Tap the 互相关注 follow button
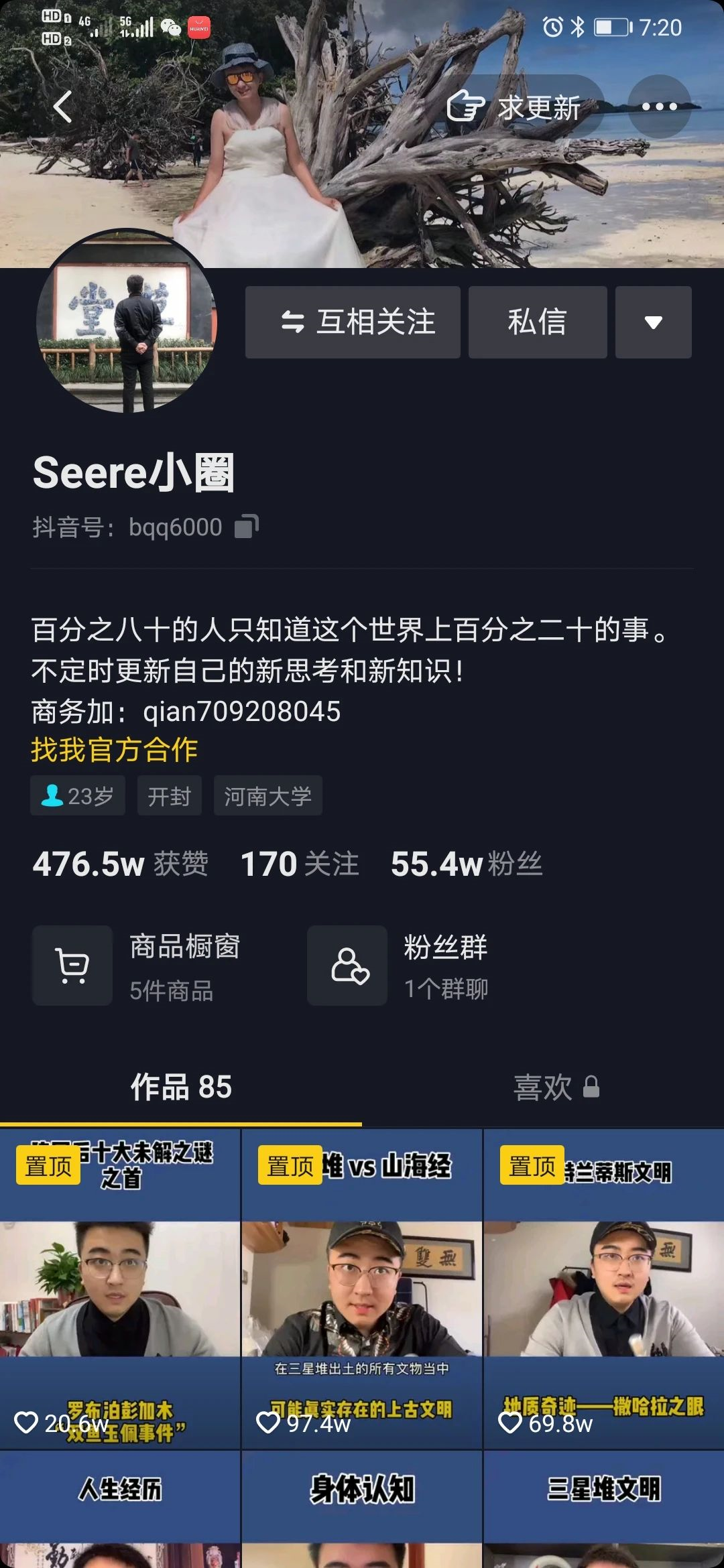This screenshot has height=1568, width=724. click(353, 322)
